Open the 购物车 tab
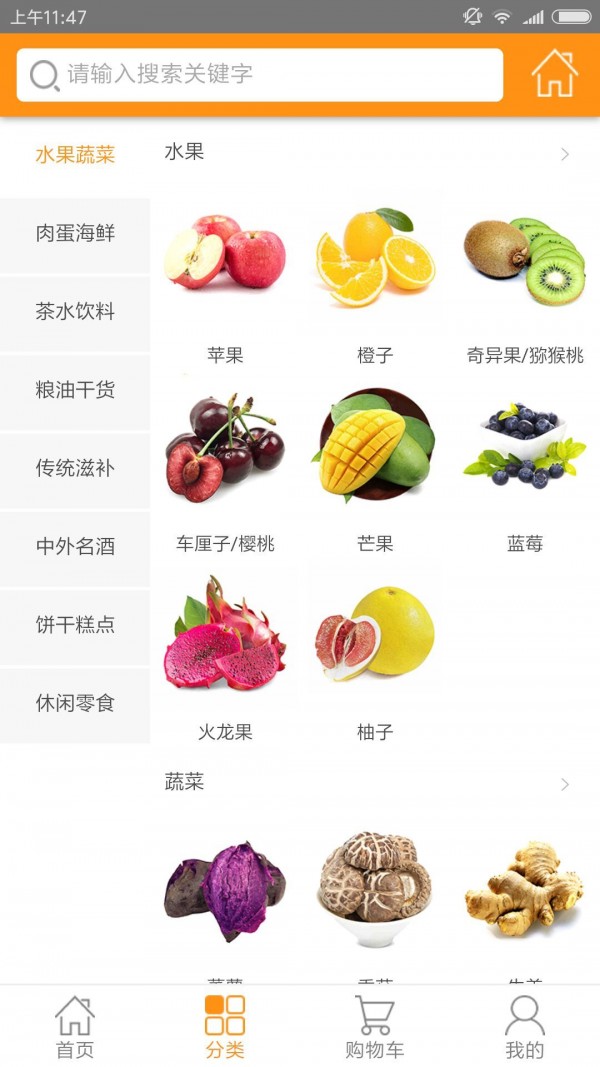 [375, 1027]
